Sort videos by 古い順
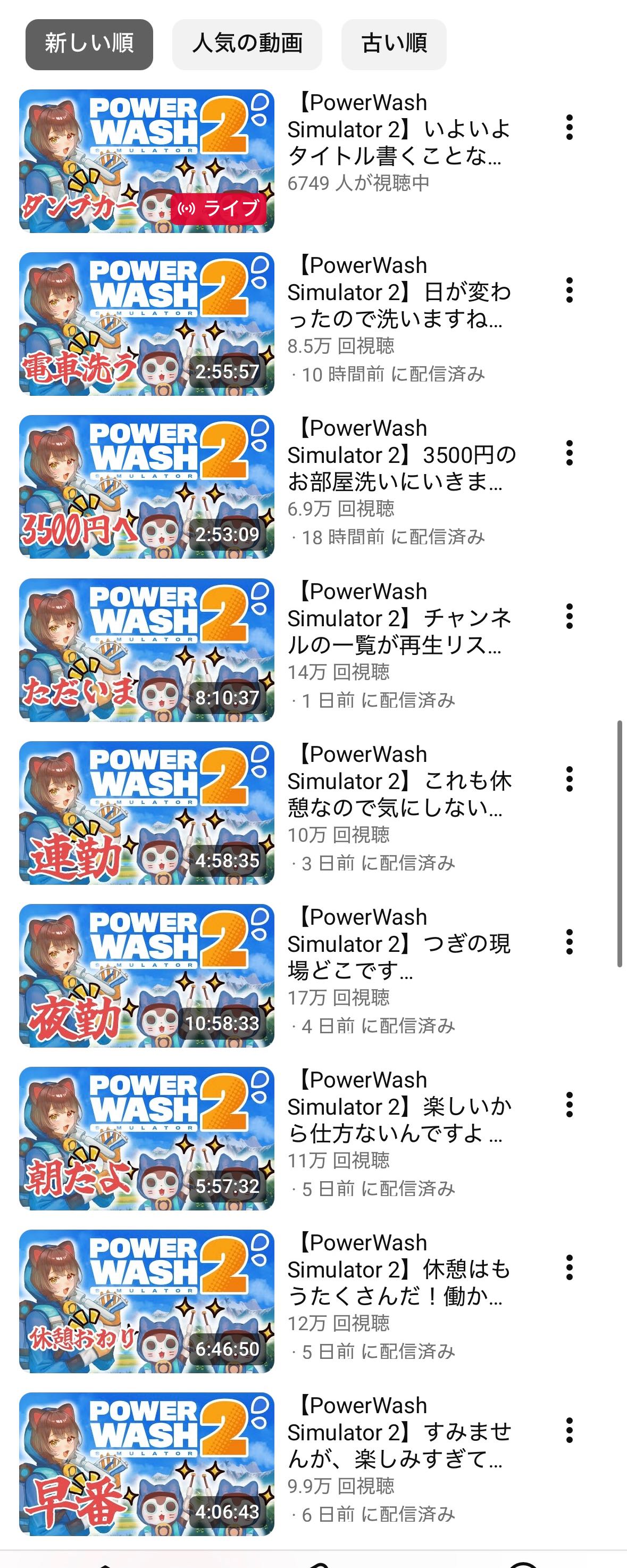This screenshot has height=1568, width=627. coord(394,45)
